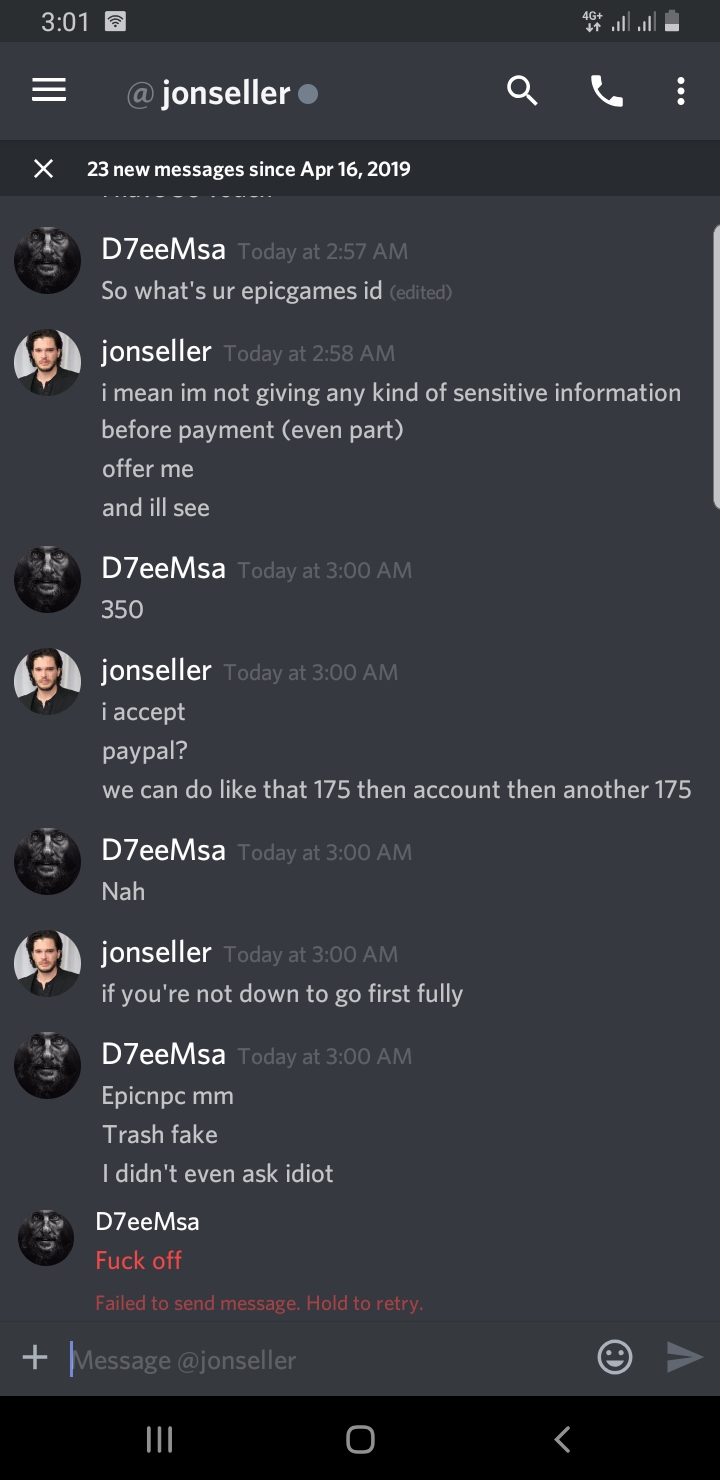Screen dimensions: 720x1480
Task: Start a voice call with jonseller
Action: tap(606, 92)
